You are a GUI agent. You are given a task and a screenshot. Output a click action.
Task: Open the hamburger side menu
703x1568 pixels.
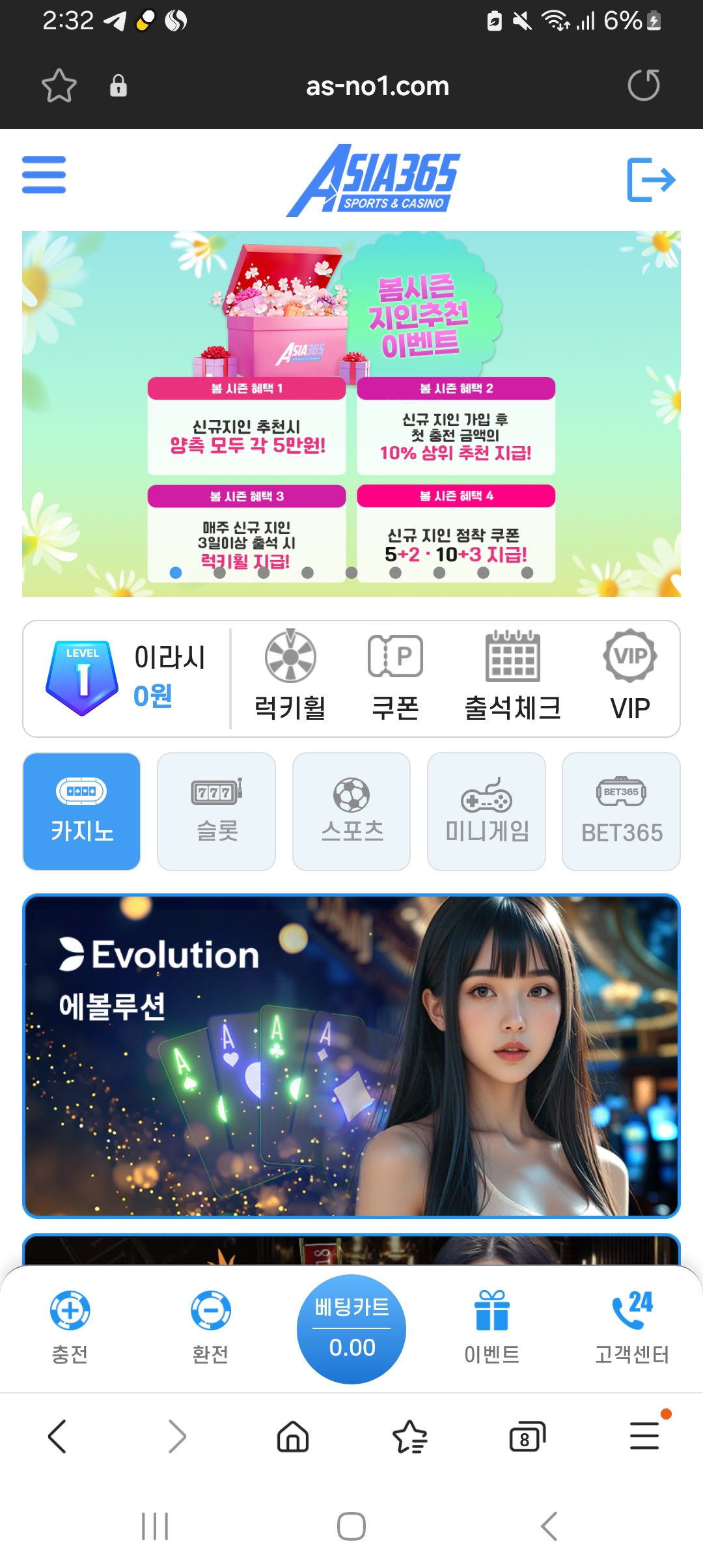point(44,175)
